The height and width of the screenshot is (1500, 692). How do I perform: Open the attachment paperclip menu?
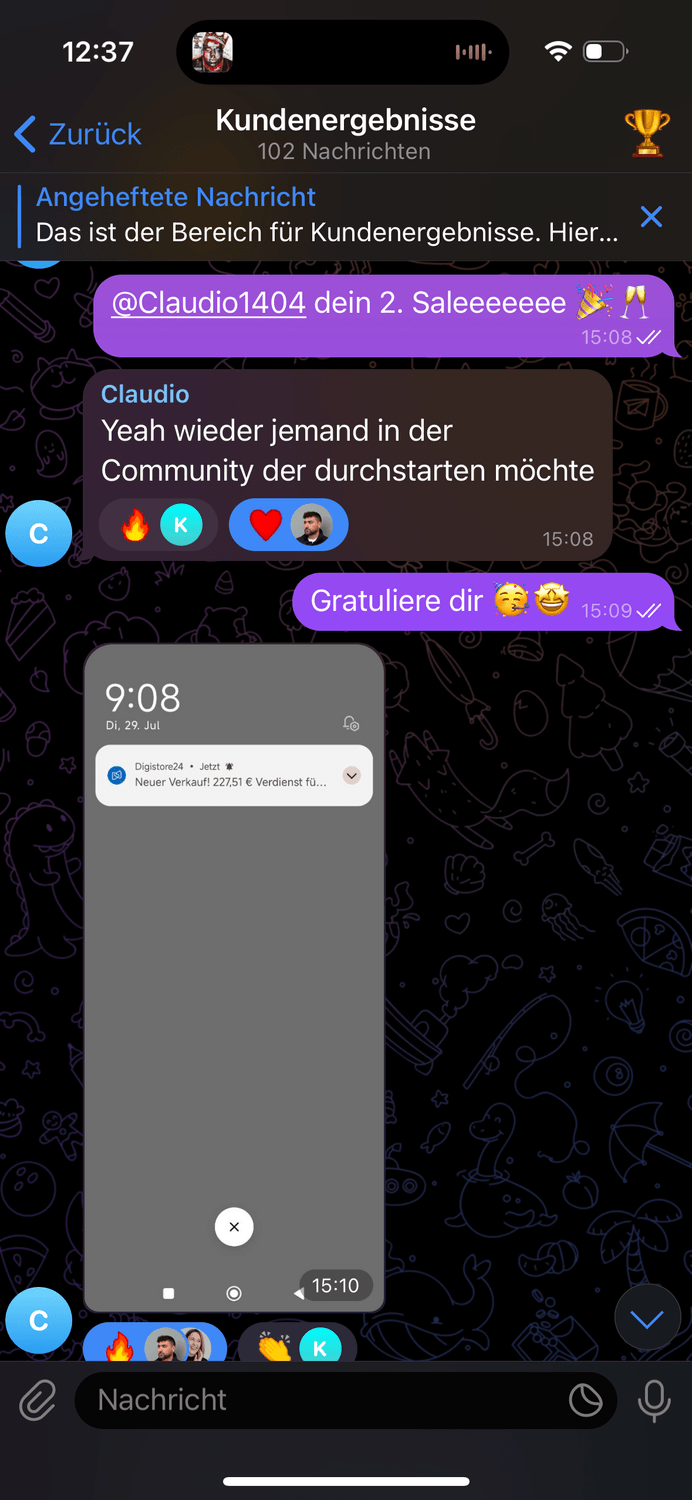[x=37, y=1400]
